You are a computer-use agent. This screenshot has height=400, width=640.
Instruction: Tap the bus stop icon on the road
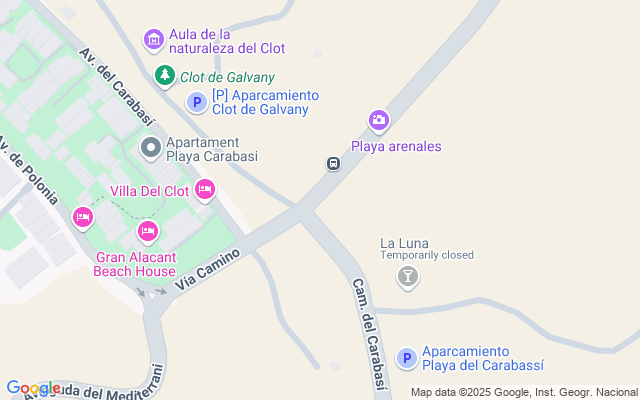pyautogui.click(x=333, y=164)
